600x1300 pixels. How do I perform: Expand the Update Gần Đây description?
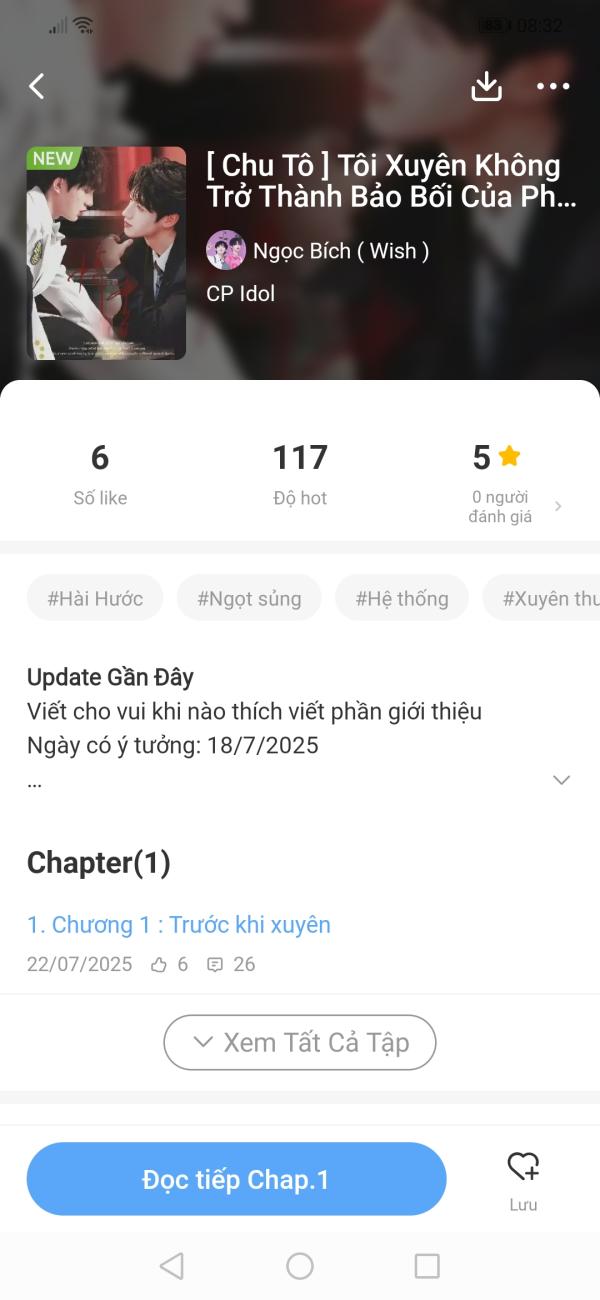click(x=561, y=780)
